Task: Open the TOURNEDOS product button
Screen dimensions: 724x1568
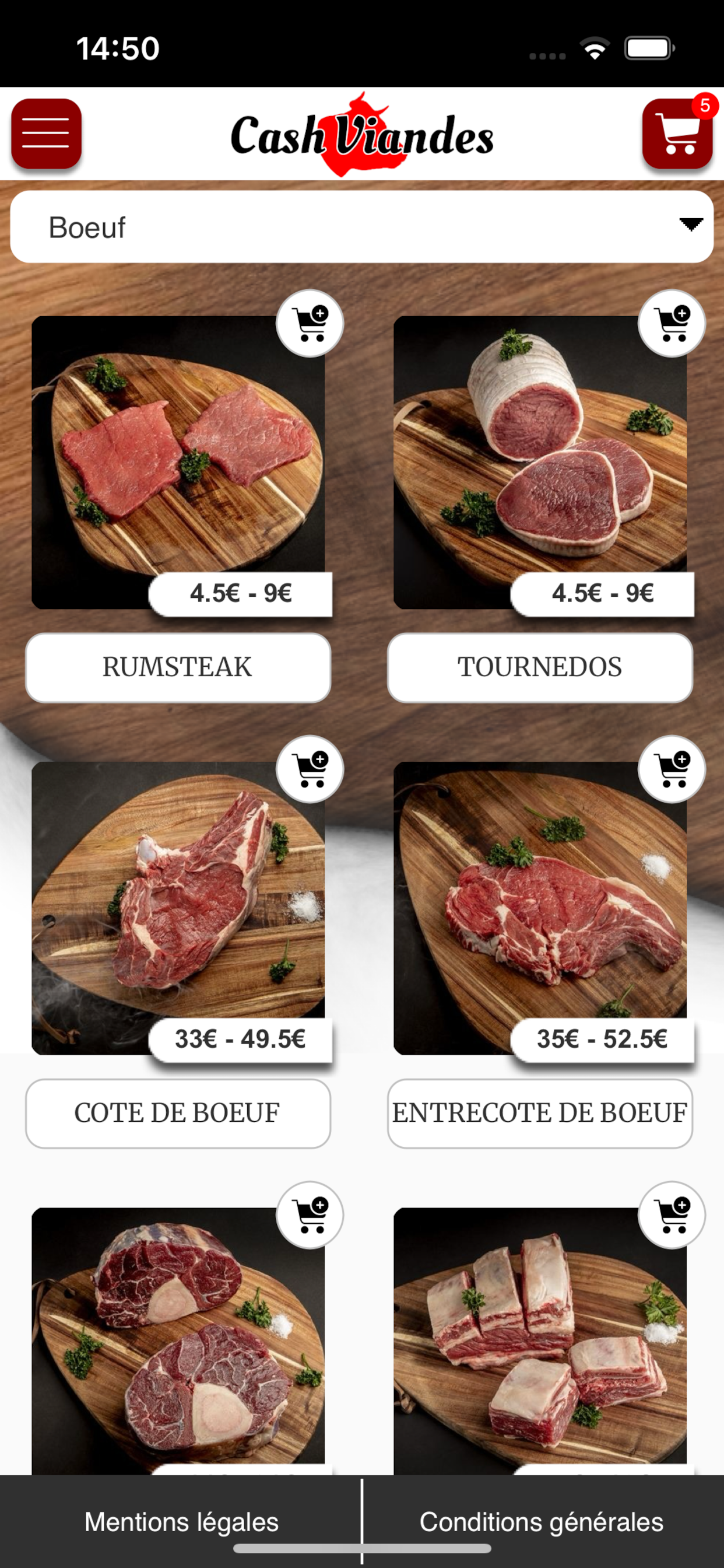Action: click(540, 668)
